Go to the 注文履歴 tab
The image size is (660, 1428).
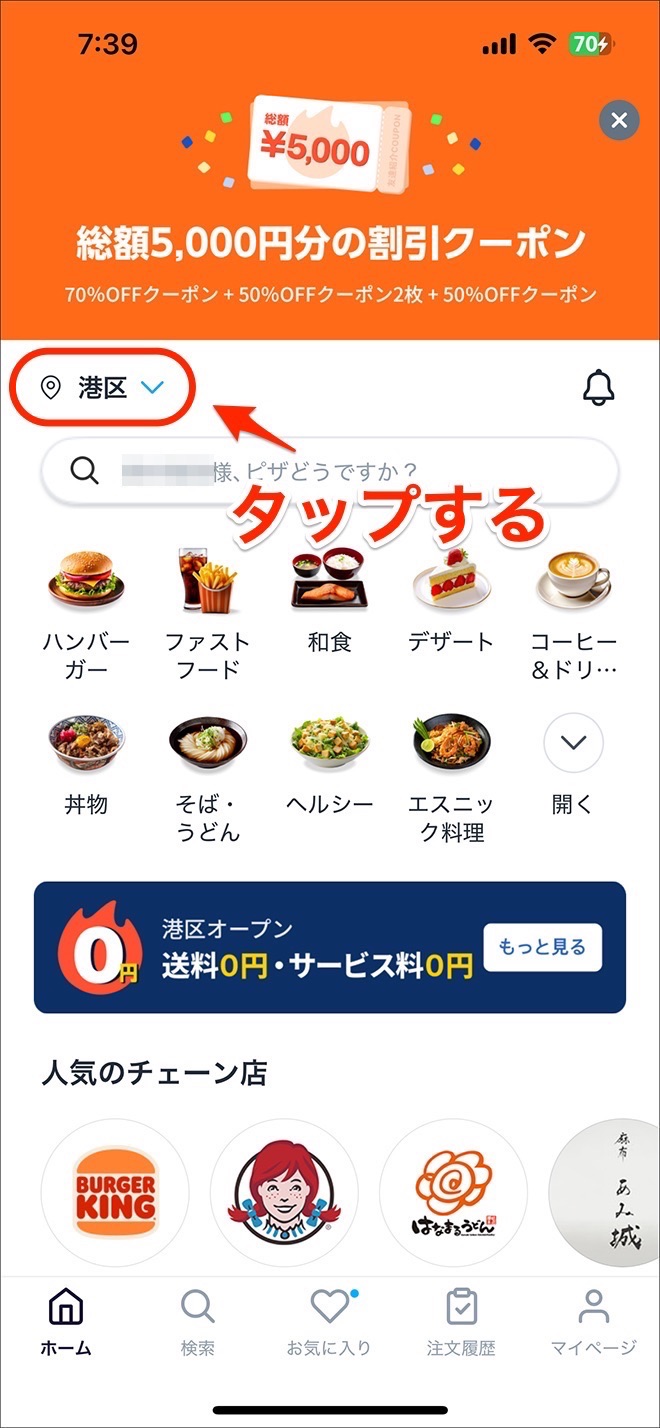(461, 1320)
